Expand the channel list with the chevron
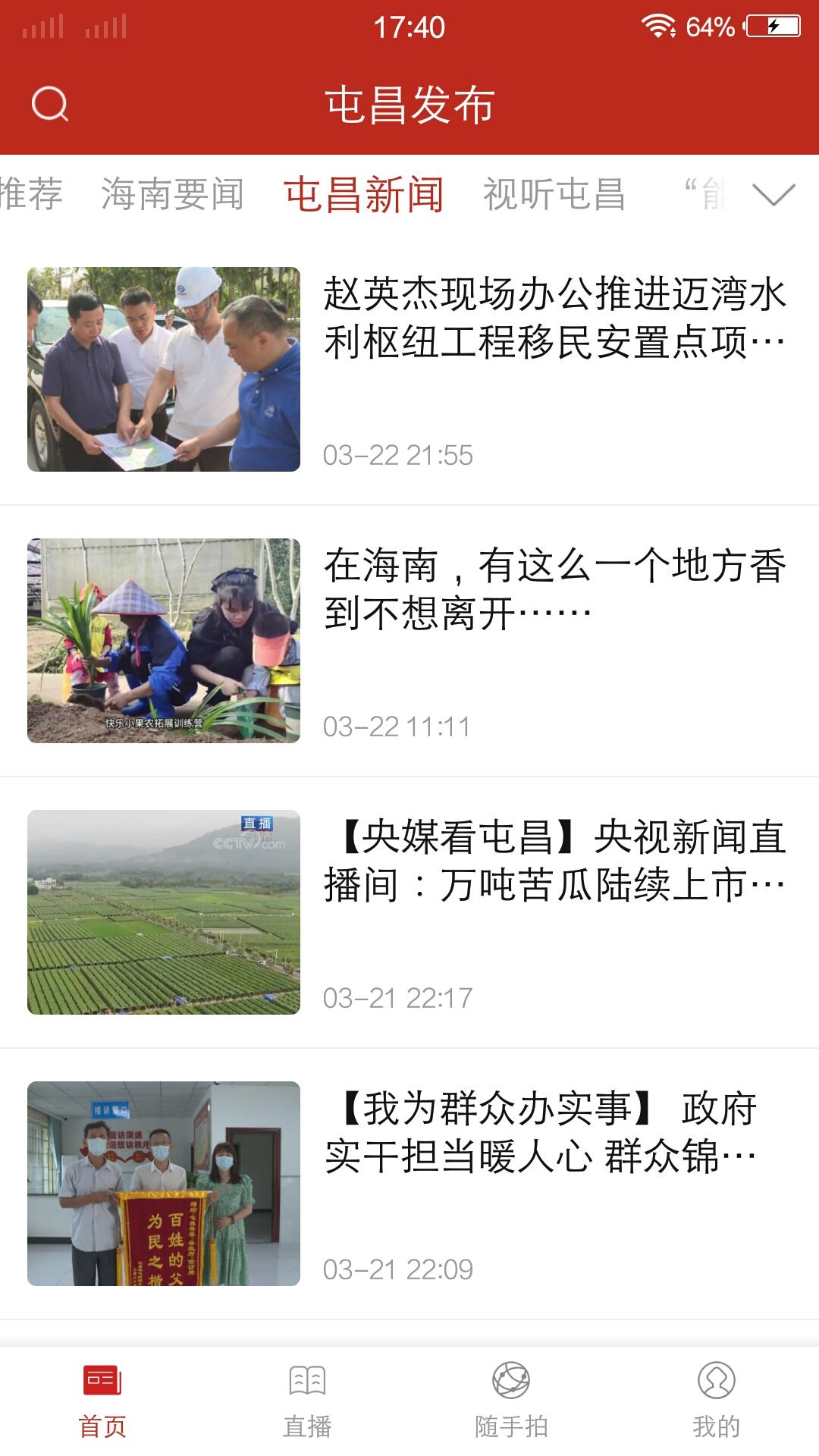819x1456 pixels. (771, 195)
